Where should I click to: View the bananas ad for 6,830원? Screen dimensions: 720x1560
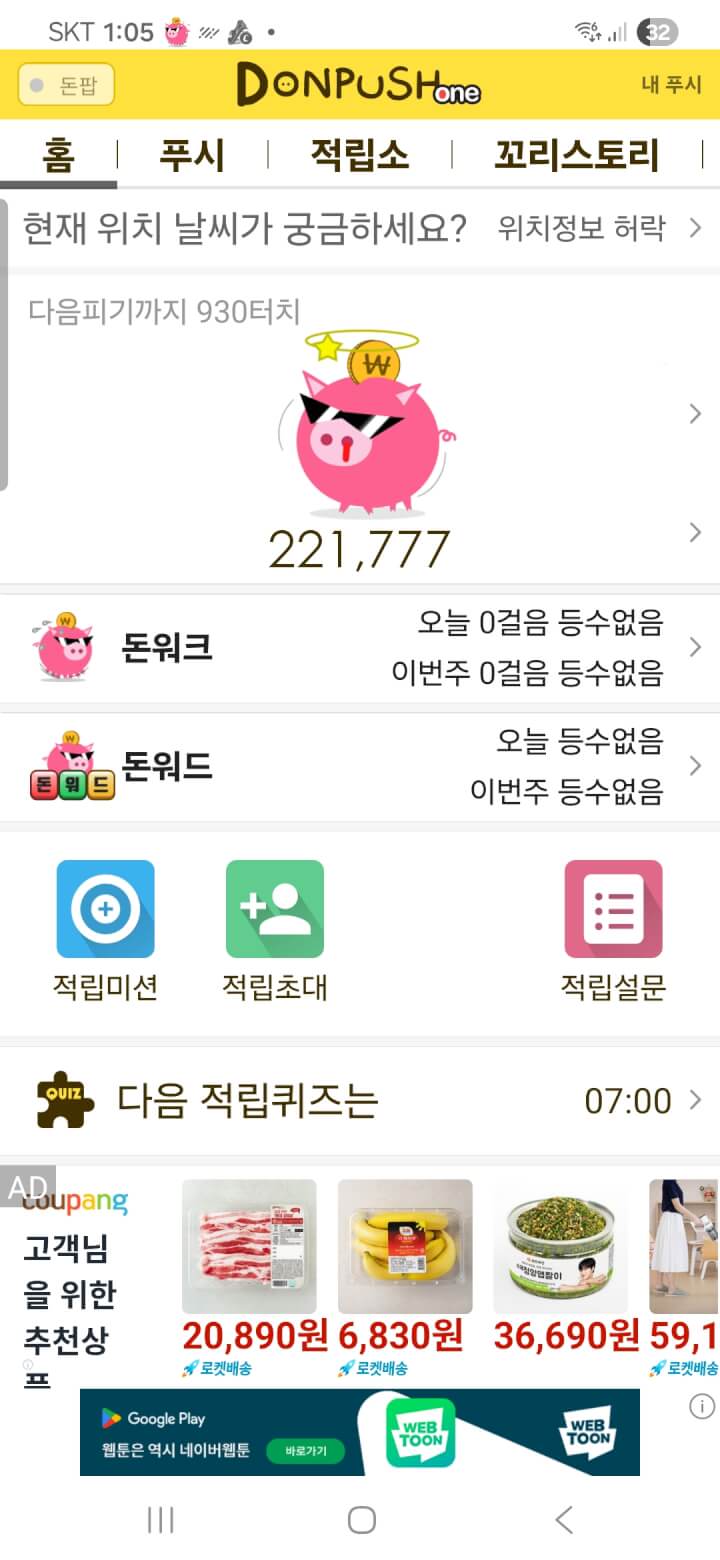pyautogui.click(x=405, y=1246)
